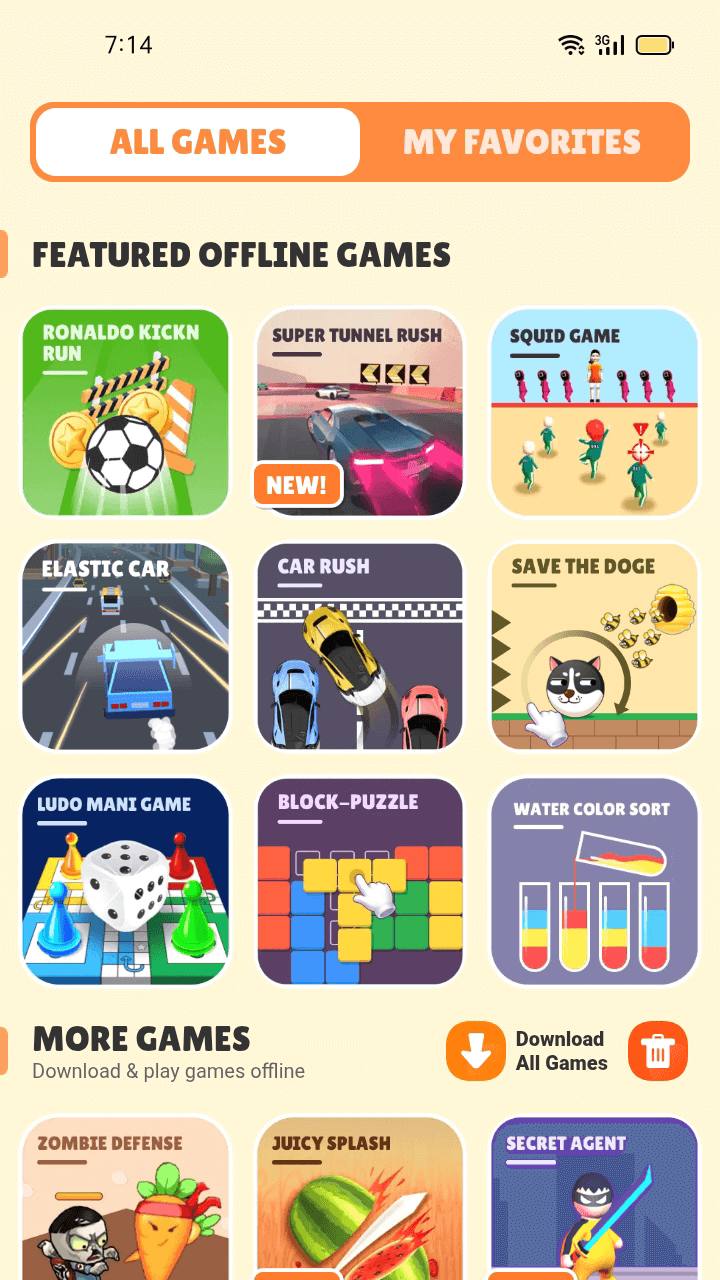Open the Juicy Splash game
Screen dimensions: 720x1280
(x=360, y=1200)
